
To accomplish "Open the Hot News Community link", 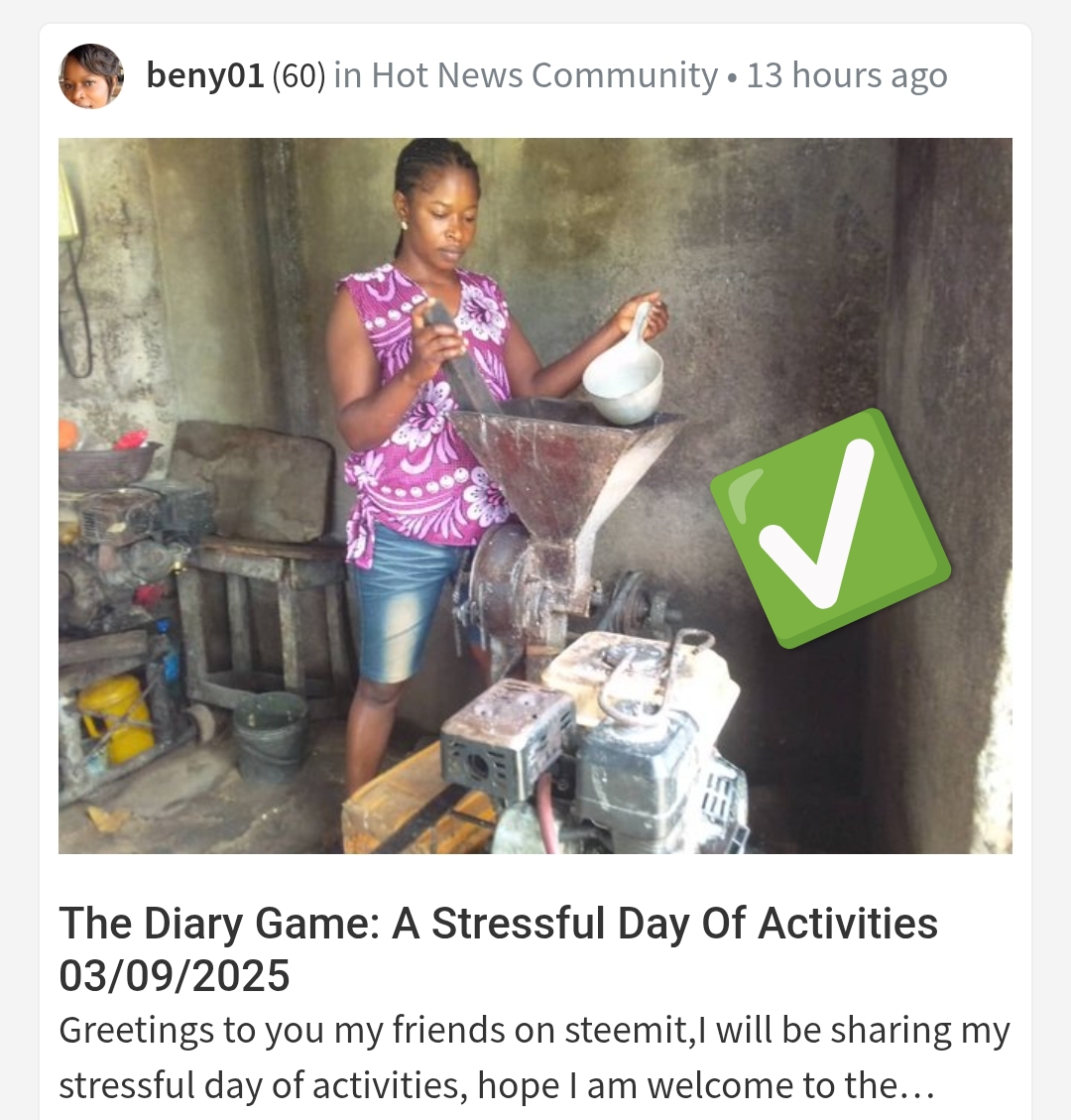I will (x=543, y=76).
